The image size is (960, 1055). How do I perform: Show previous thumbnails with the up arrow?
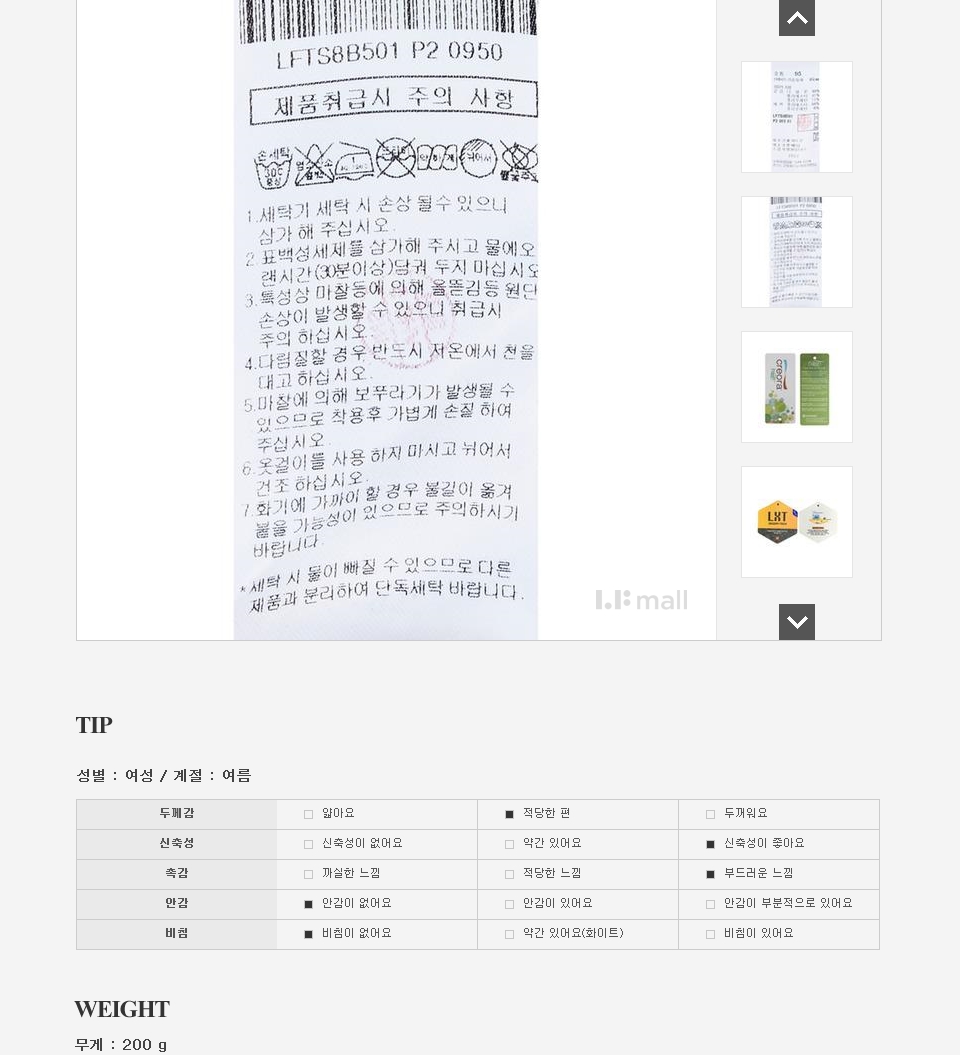click(797, 17)
